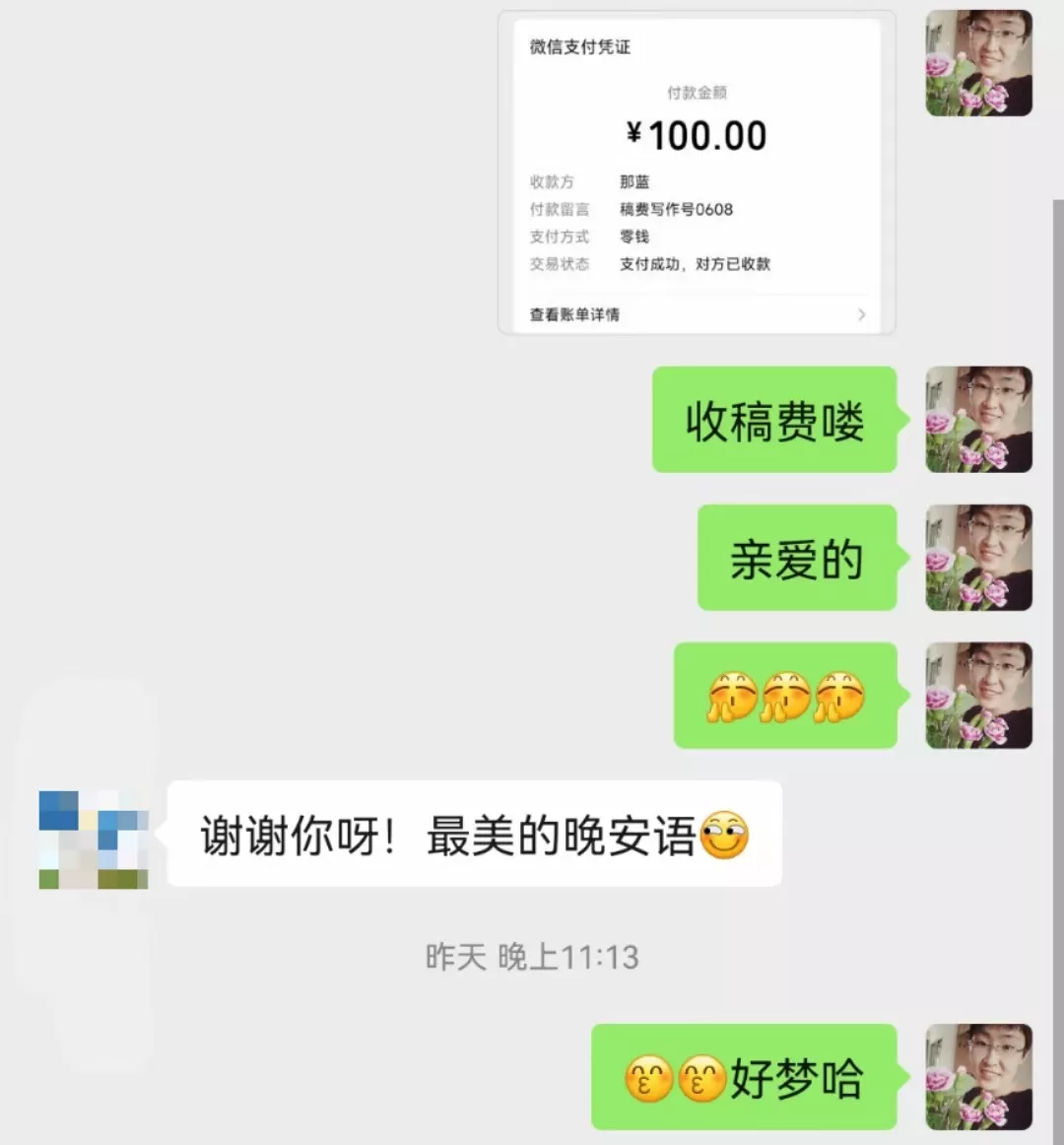The width and height of the screenshot is (1064, 1145).
Task: Click the 昨天 晚上11:13 timestamp
Action: [530, 955]
